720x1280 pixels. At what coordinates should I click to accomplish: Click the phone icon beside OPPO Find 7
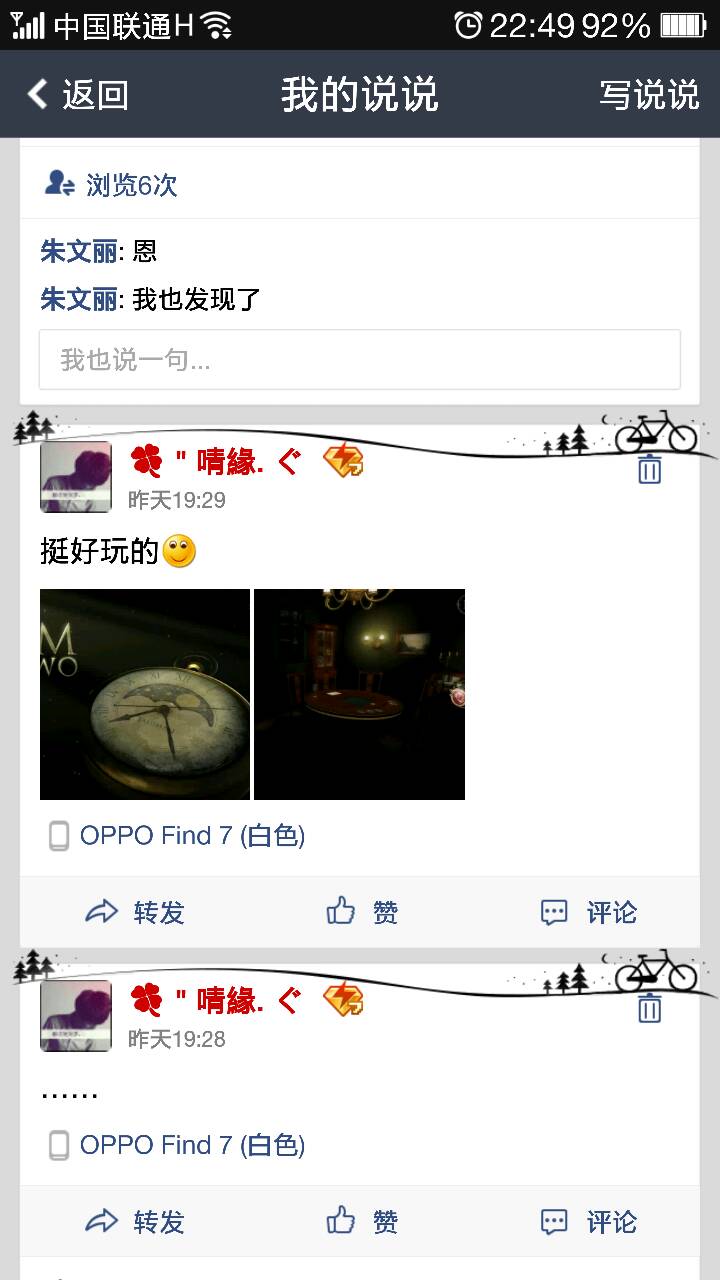[x=58, y=835]
